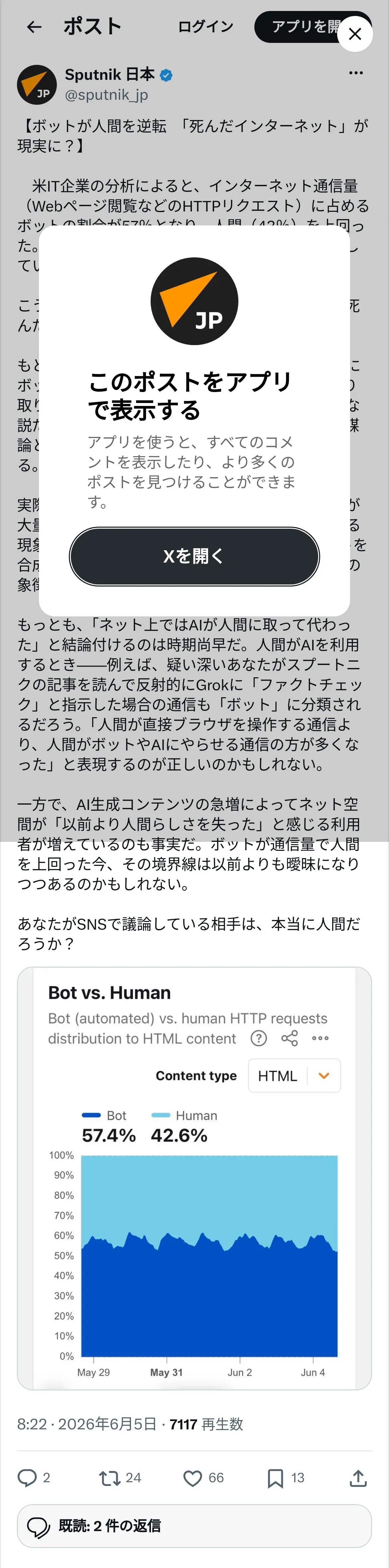The height and width of the screenshot is (1568, 389).
Task: Open 既読: 2 件の返信 replies
Action: point(194,1526)
